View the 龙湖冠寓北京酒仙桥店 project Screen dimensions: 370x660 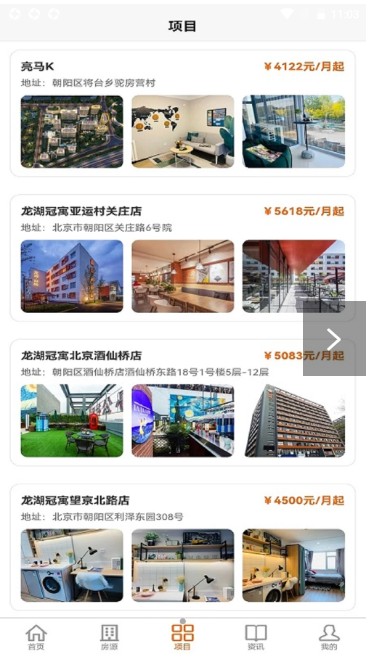pos(182,402)
